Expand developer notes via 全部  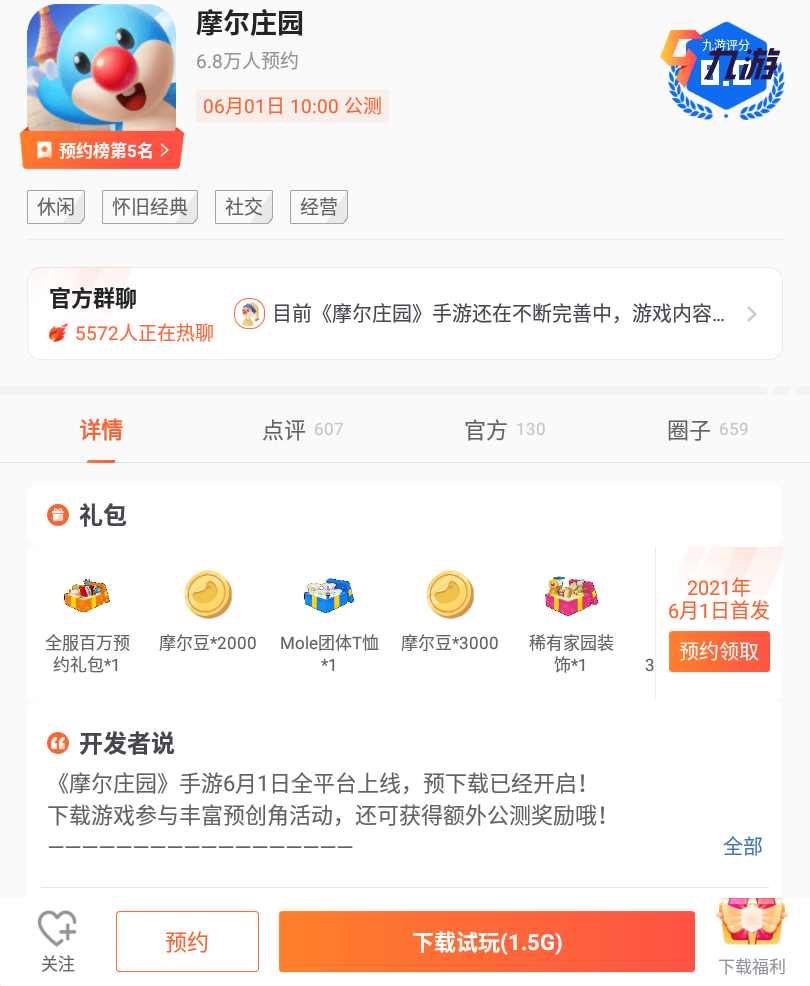(742, 846)
